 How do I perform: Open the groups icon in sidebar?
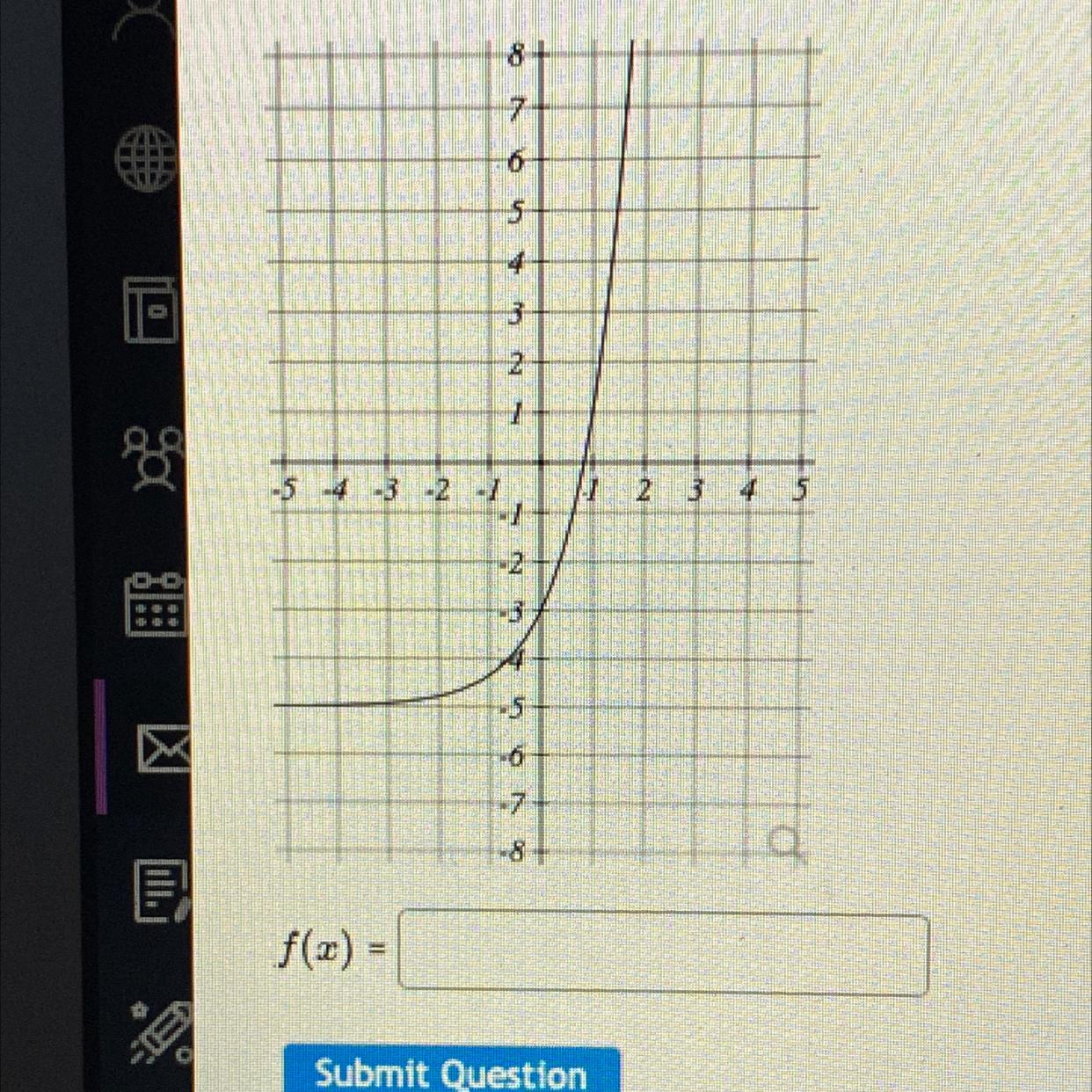(x=155, y=458)
